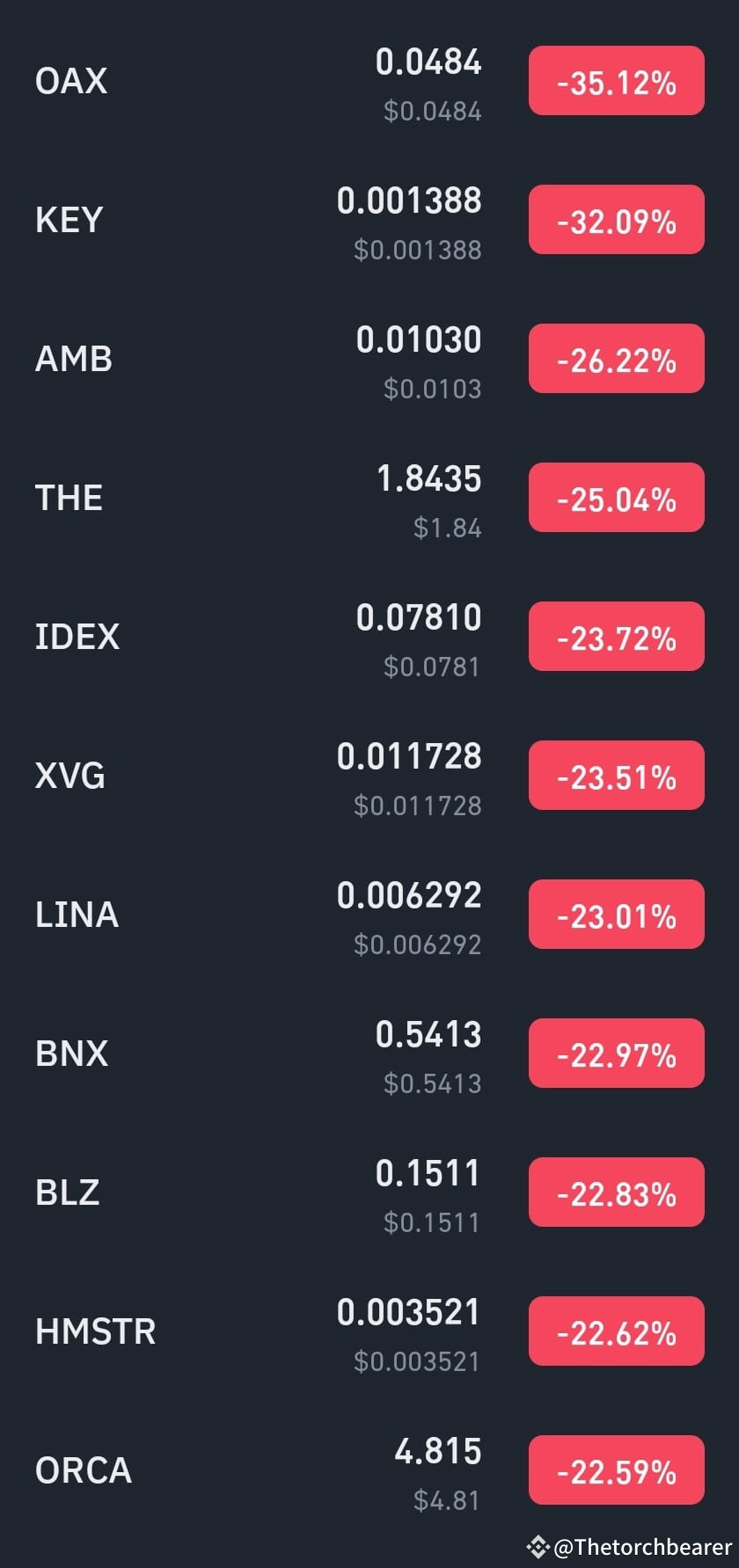The width and height of the screenshot is (739, 1568).
Task: Open IDEX price details
Action: (369, 637)
